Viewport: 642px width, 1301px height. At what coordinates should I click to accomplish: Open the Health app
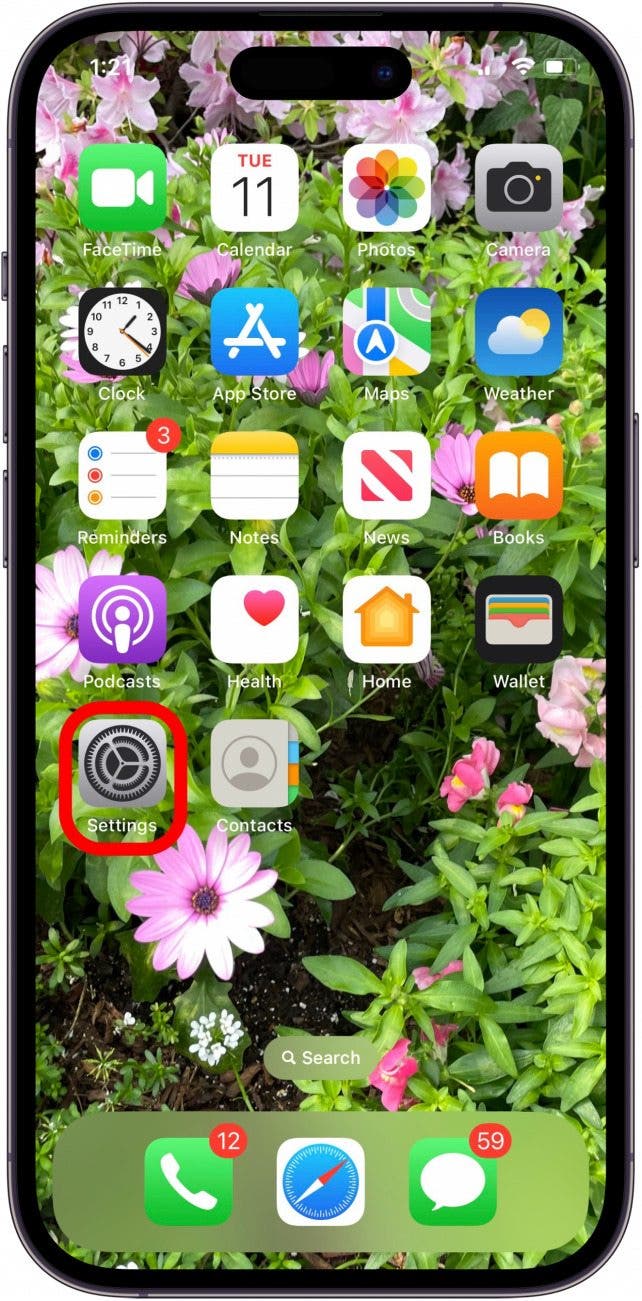[254, 620]
